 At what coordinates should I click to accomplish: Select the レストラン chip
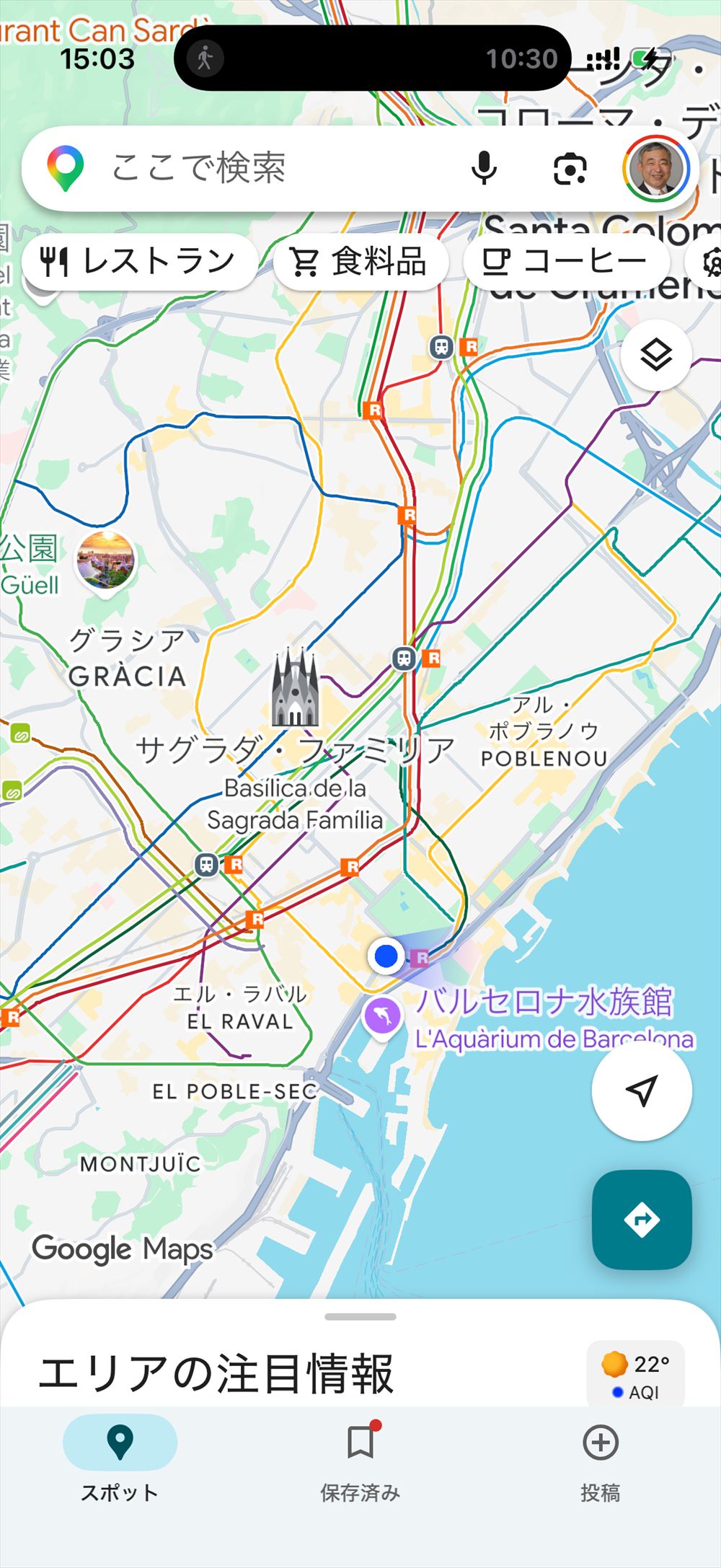(139, 261)
